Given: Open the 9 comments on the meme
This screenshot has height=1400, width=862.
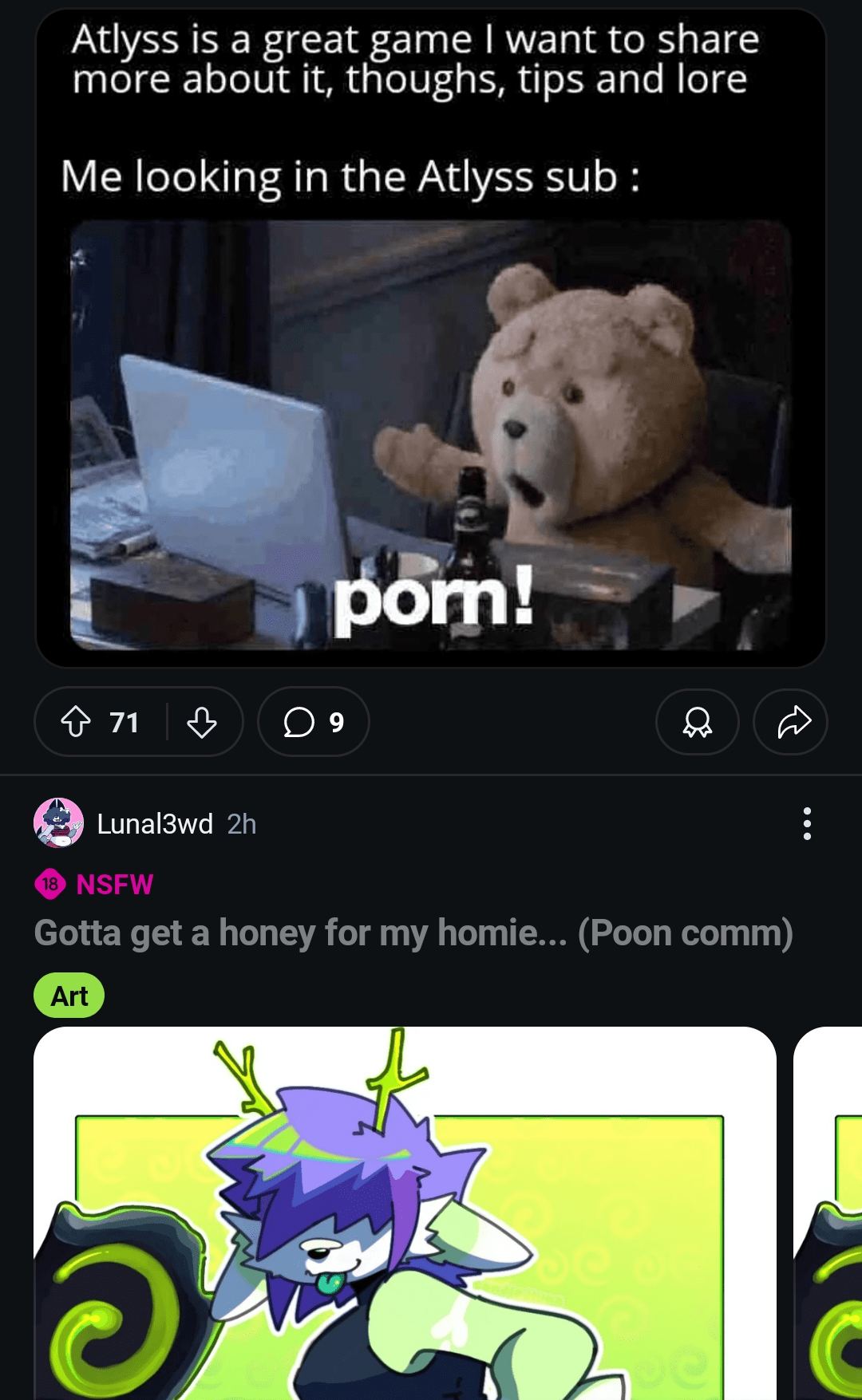Looking at the screenshot, I should (x=314, y=722).
